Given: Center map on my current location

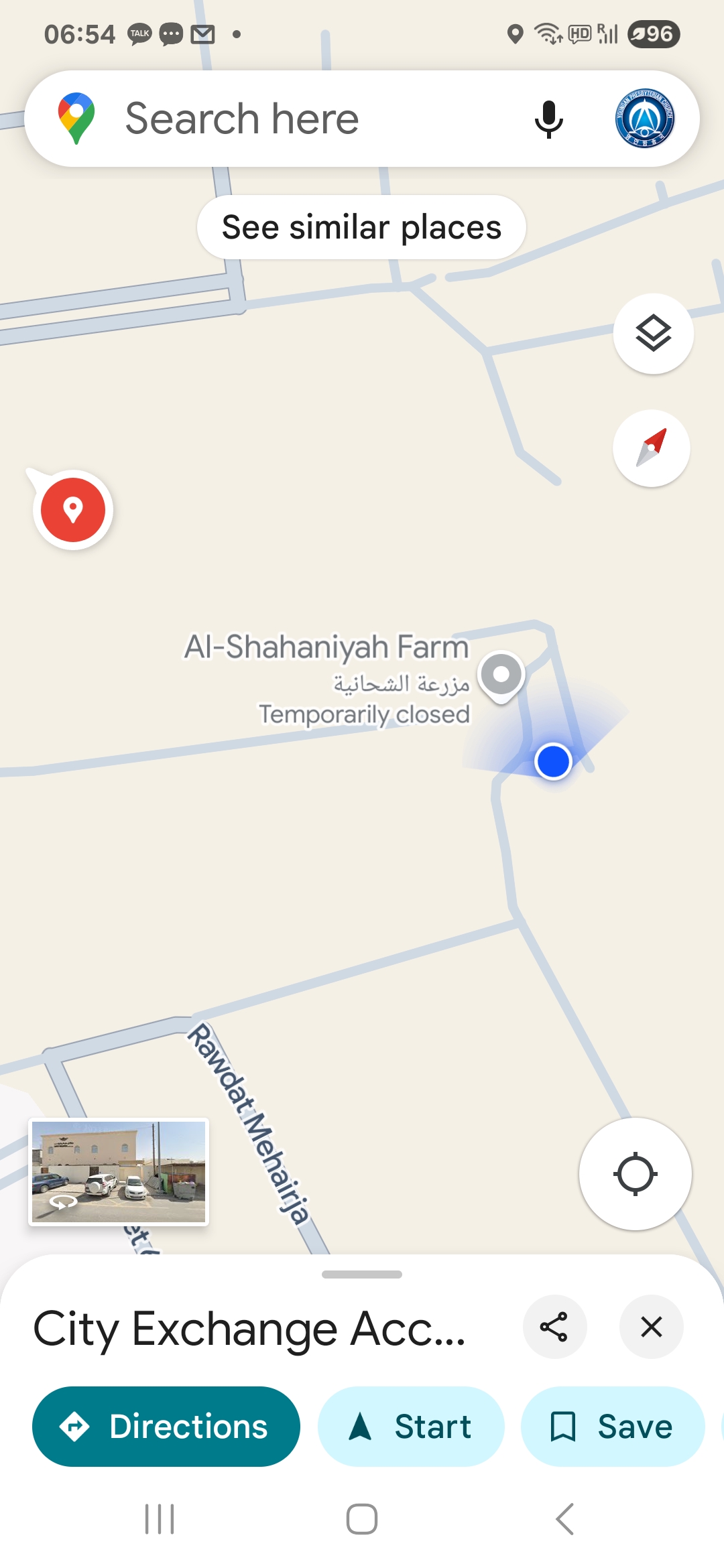Looking at the screenshot, I should click(x=635, y=1173).
